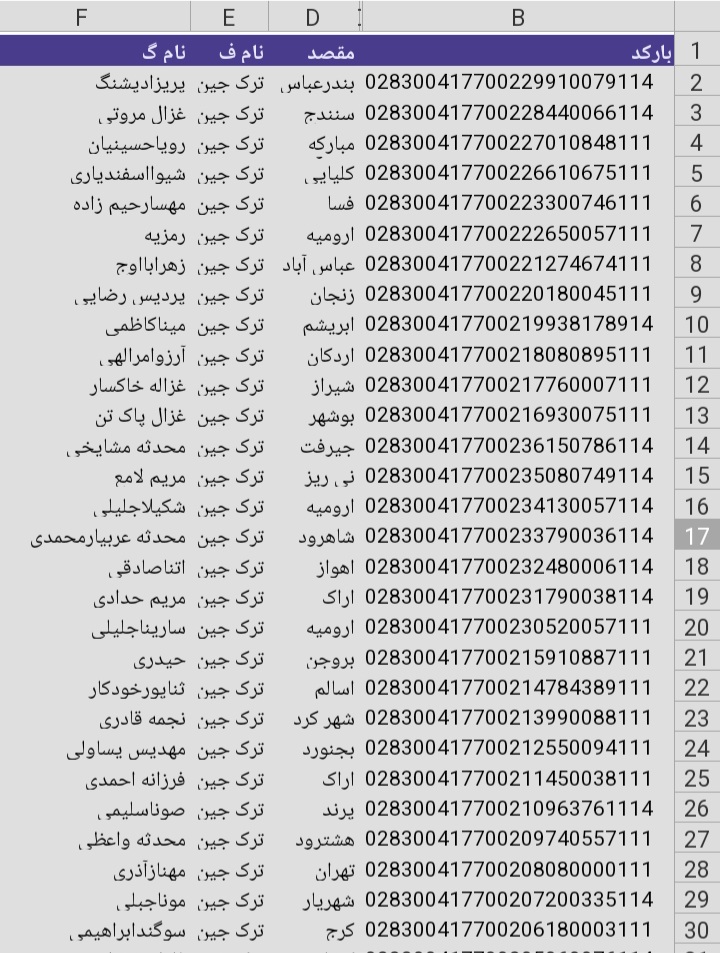Select row 5 header
Screen dimensions: 720x953
[x=697, y=173]
